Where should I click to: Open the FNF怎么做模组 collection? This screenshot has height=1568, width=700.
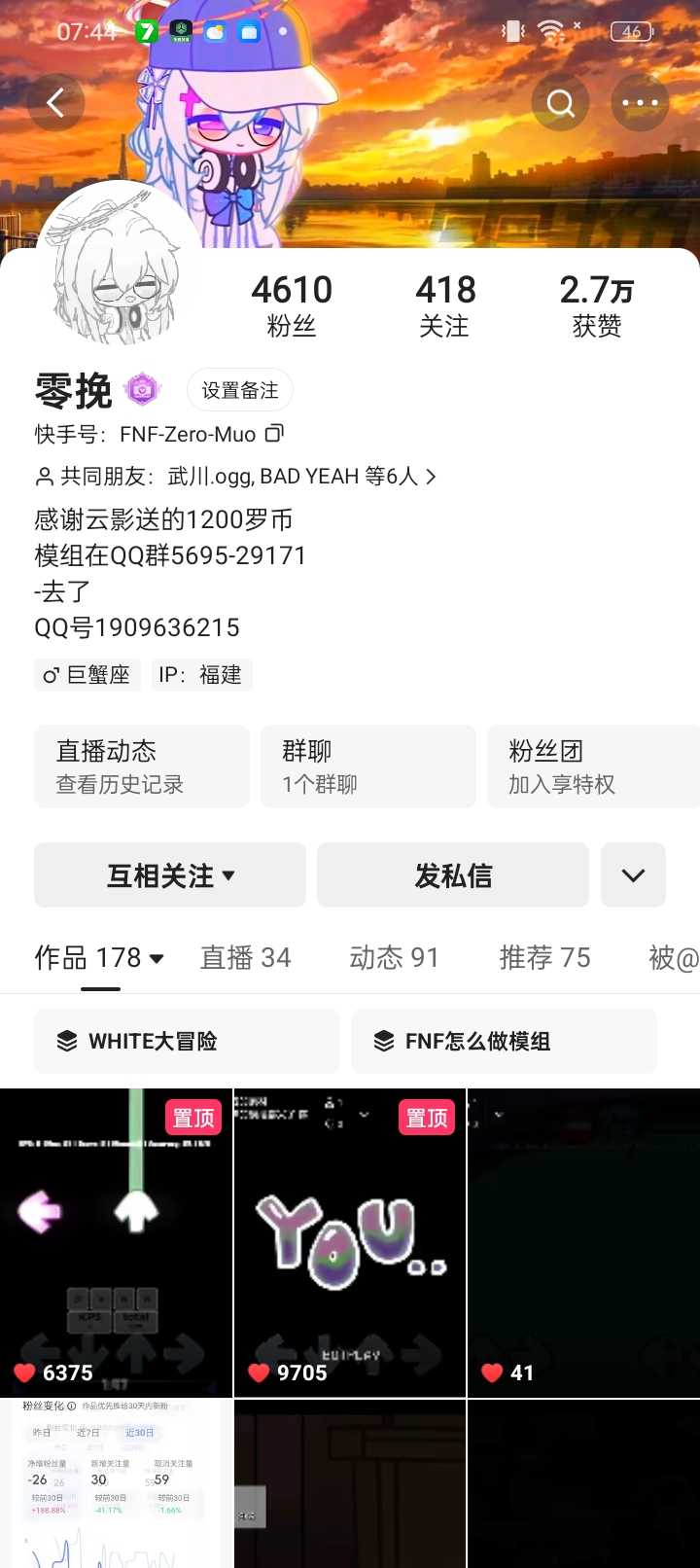(x=504, y=1041)
